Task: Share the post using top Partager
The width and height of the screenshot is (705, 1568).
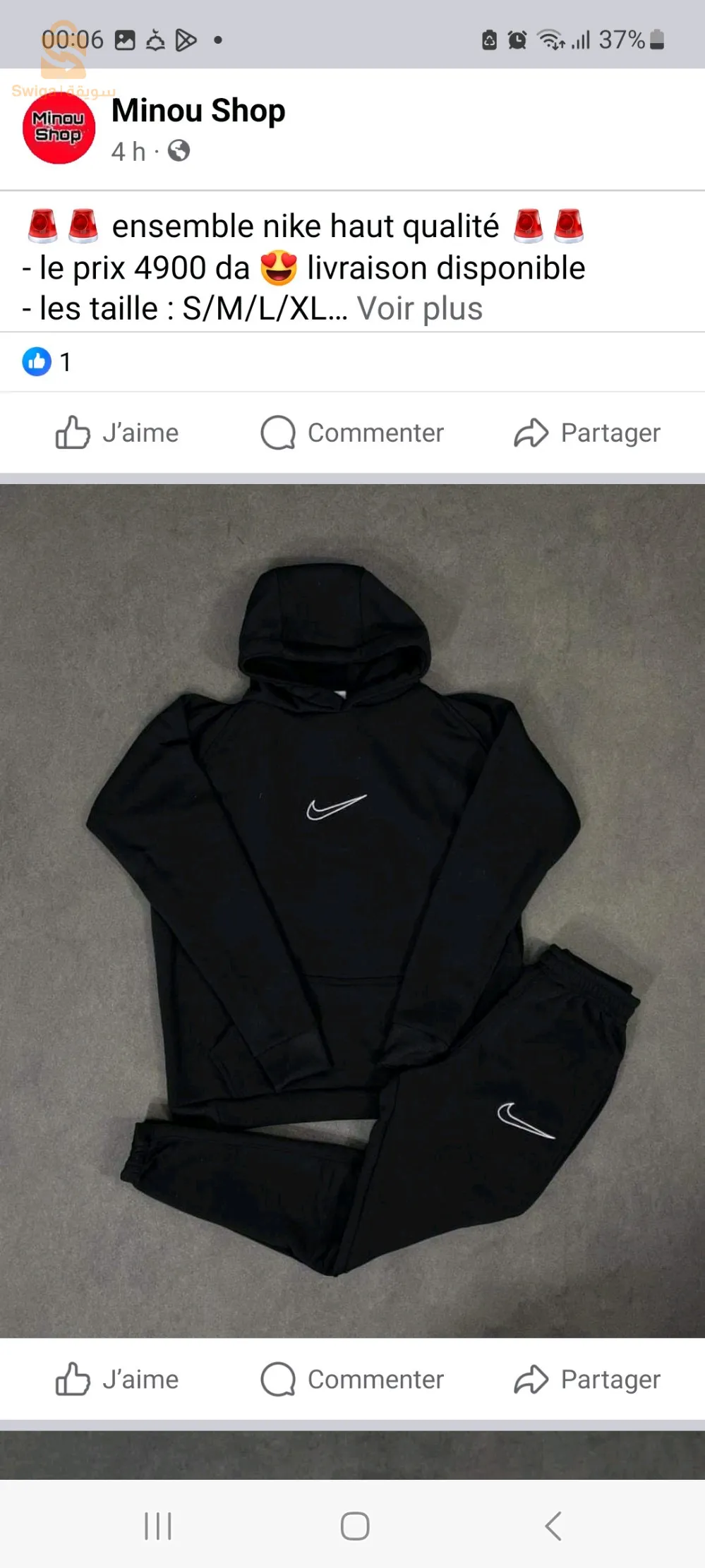Action: 587,433
